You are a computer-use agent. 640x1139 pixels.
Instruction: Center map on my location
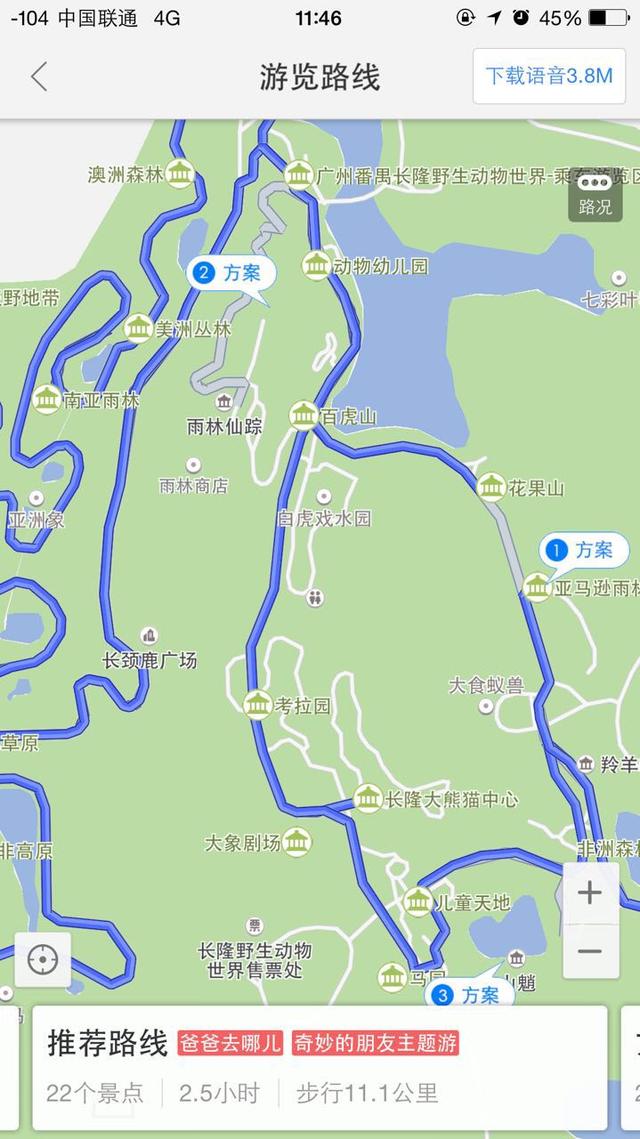pyautogui.click(x=43, y=960)
